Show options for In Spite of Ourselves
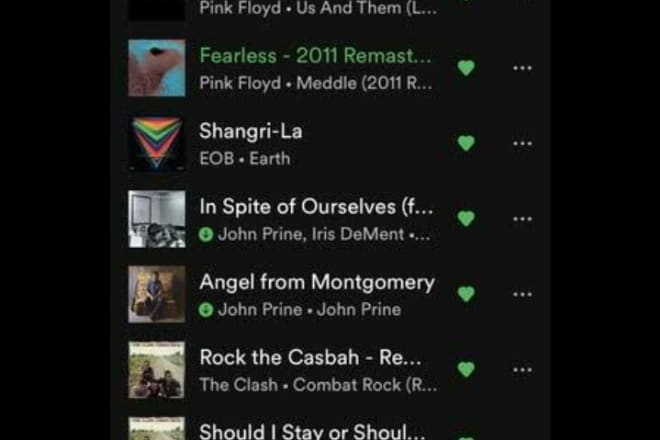 (x=522, y=219)
